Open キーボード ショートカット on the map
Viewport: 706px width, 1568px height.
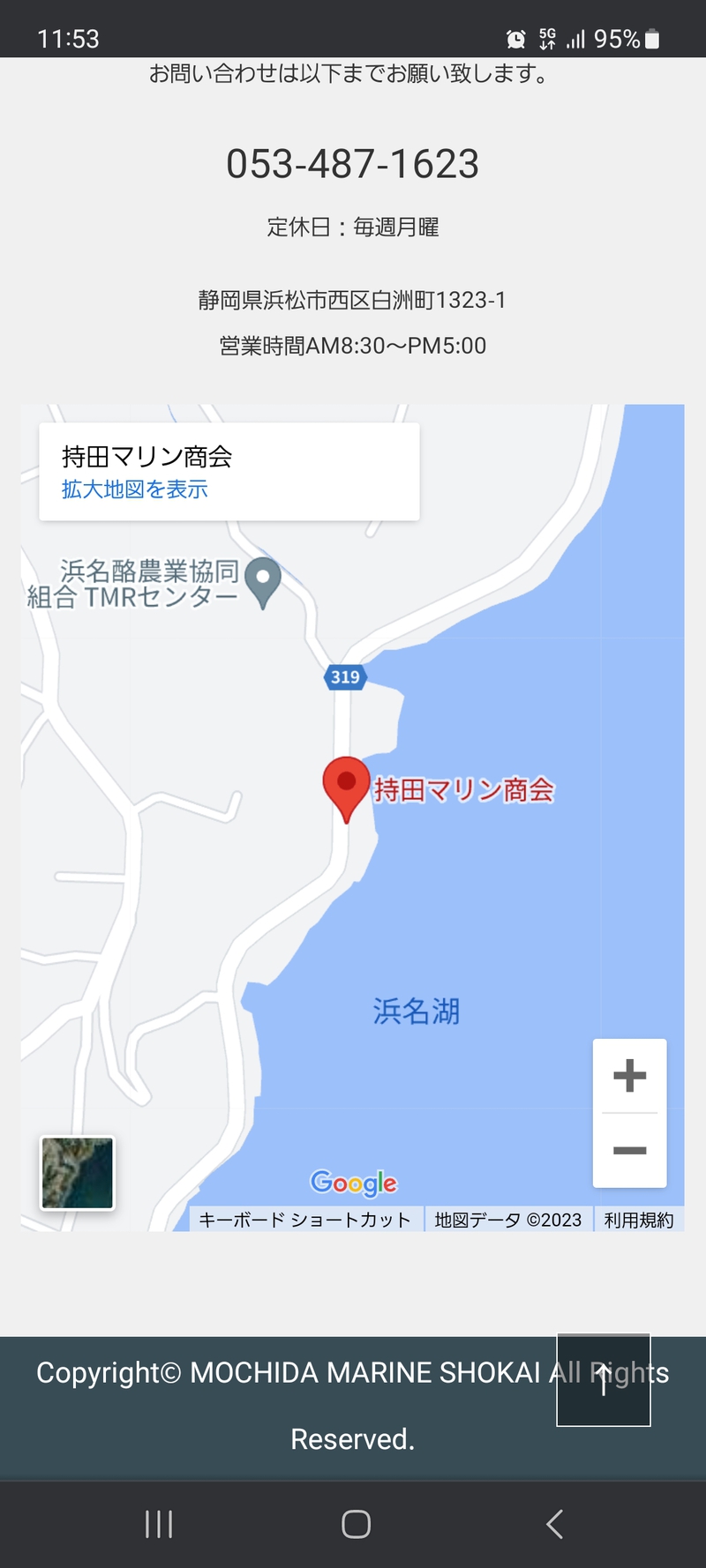(x=305, y=1220)
